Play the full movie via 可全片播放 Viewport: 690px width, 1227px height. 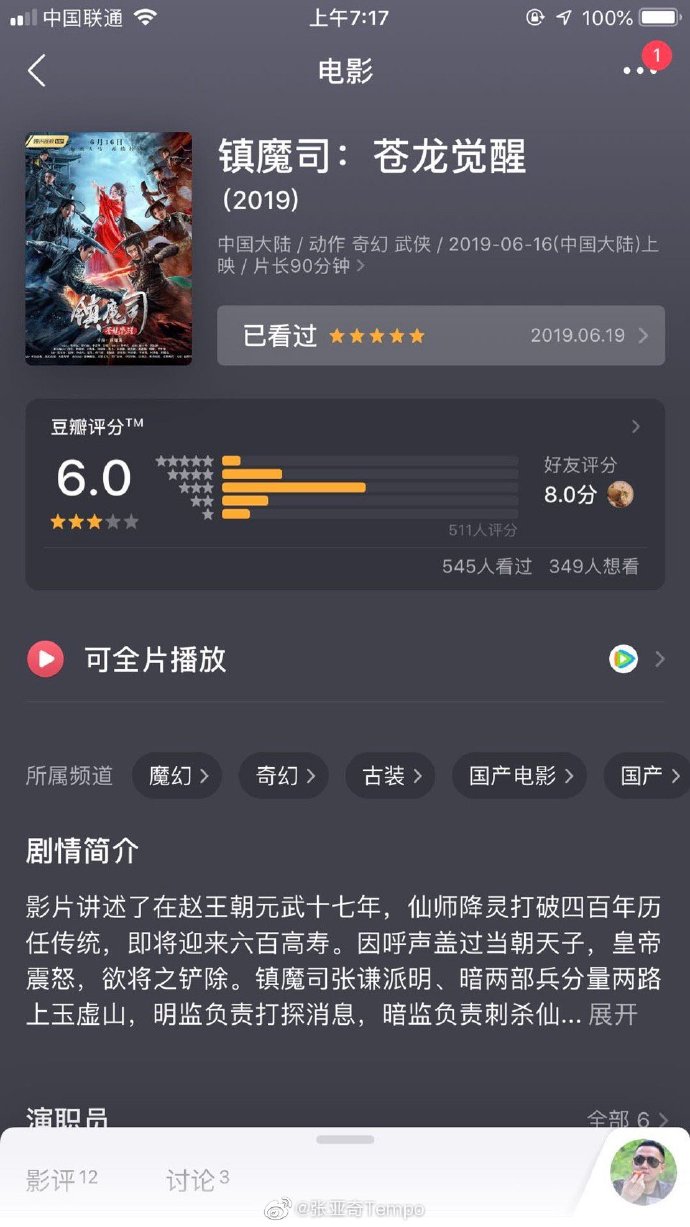[155, 659]
